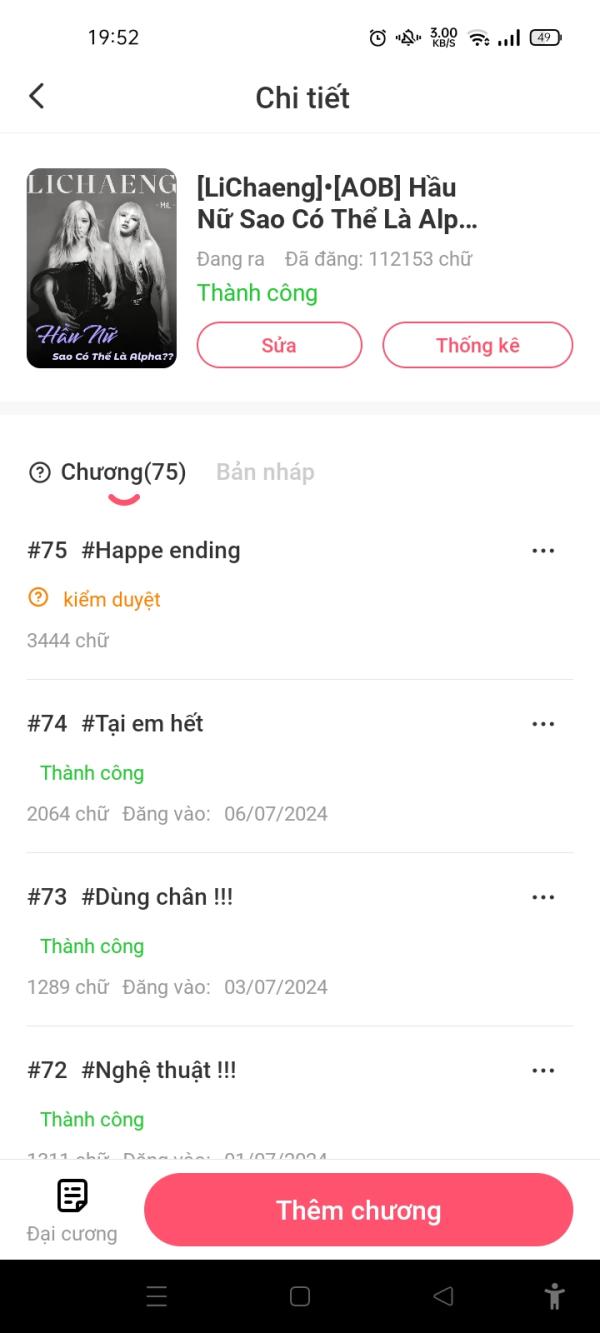
Task: Tap the Sửa button to edit story
Action: [279, 345]
